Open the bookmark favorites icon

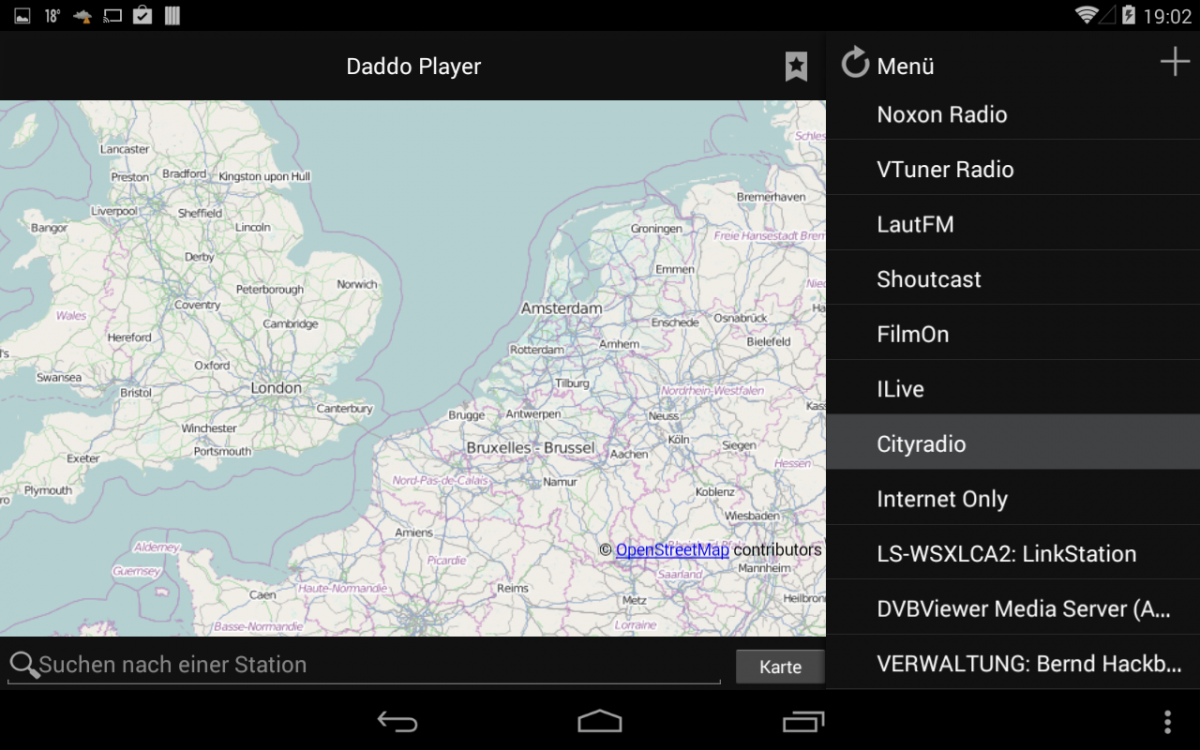796,67
